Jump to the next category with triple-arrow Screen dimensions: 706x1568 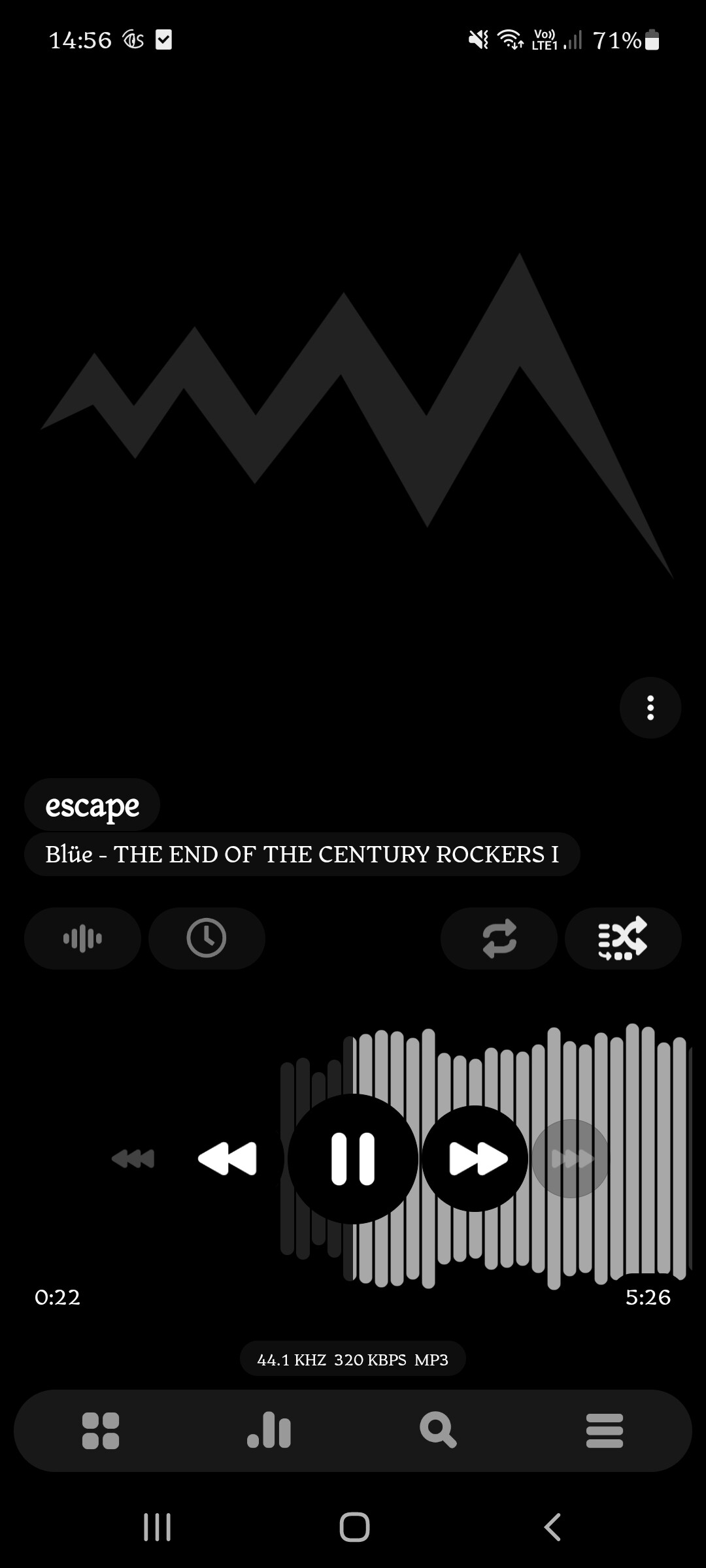pos(571,1158)
